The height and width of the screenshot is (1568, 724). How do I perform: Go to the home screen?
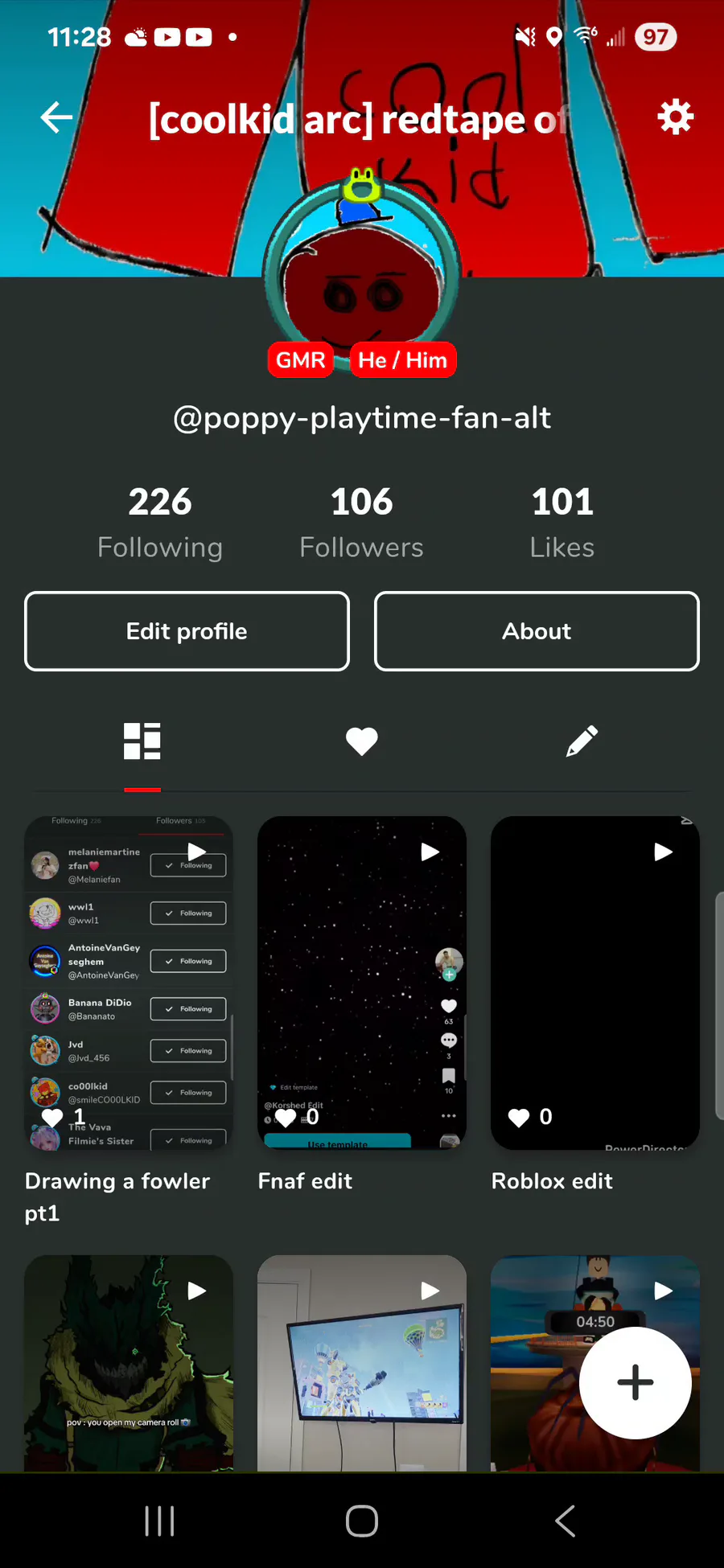coord(362,1521)
